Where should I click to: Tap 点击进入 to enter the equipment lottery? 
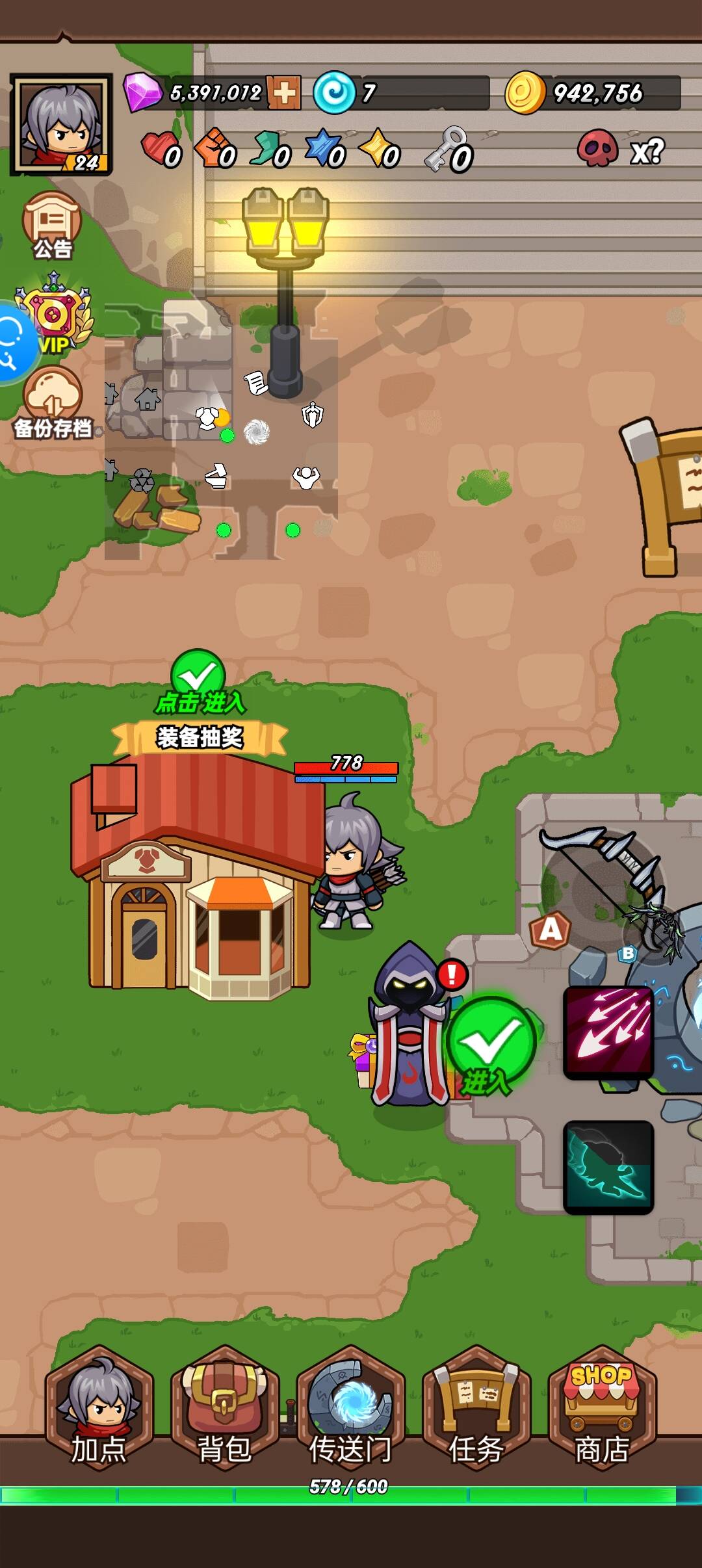(198, 683)
